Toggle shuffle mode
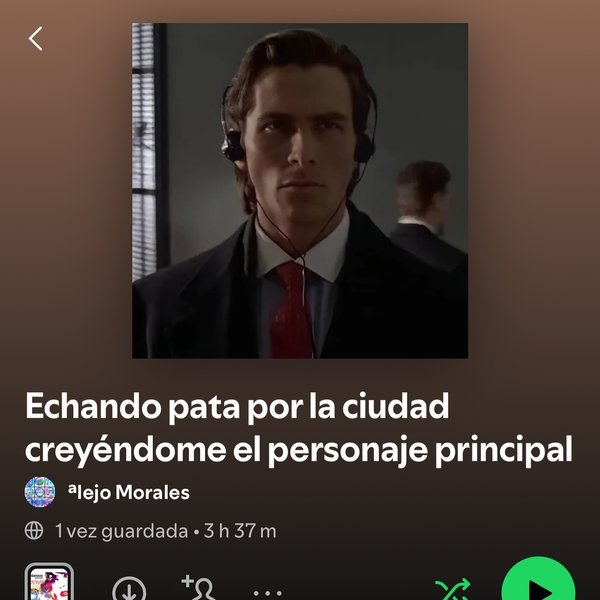The width and height of the screenshot is (600, 600). coord(452,589)
